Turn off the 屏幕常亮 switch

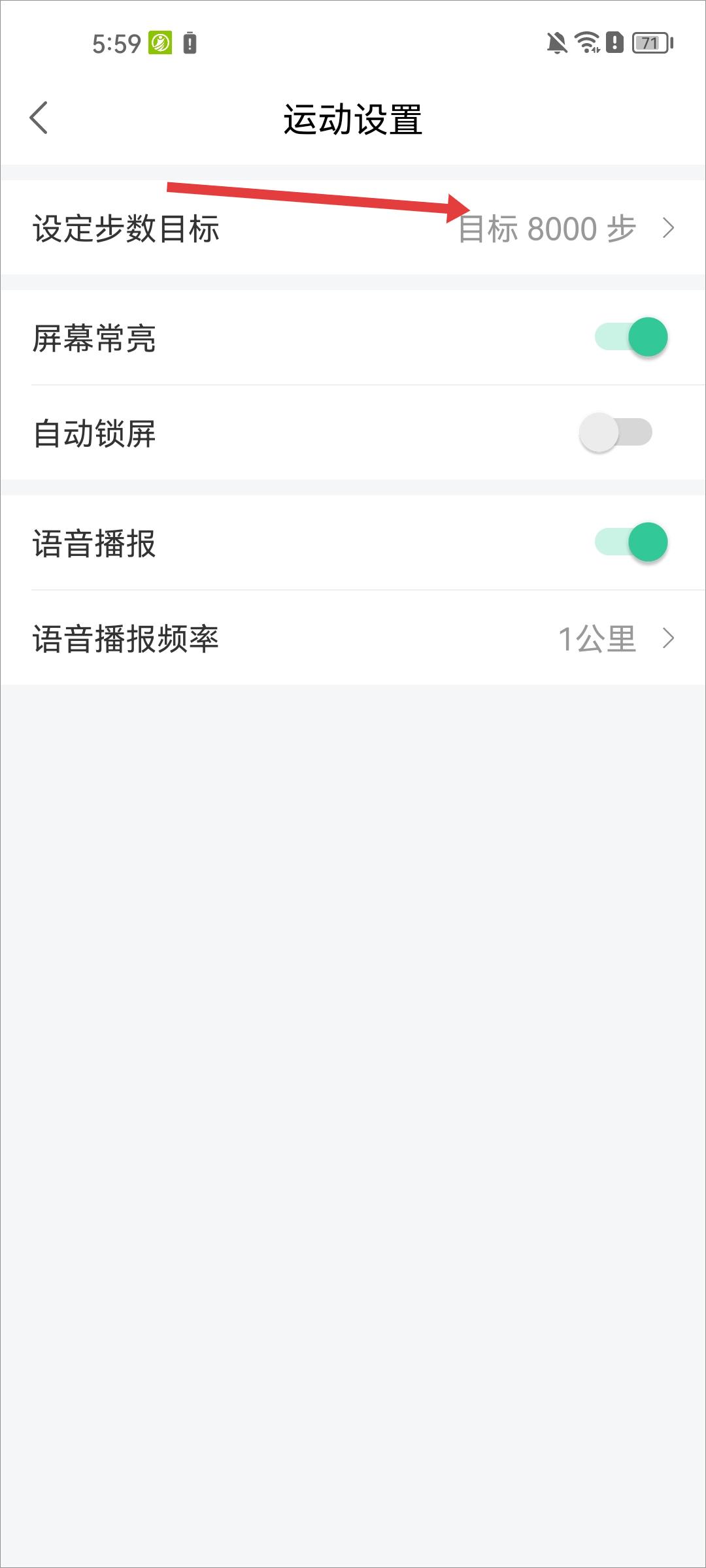click(x=631, y=337)
